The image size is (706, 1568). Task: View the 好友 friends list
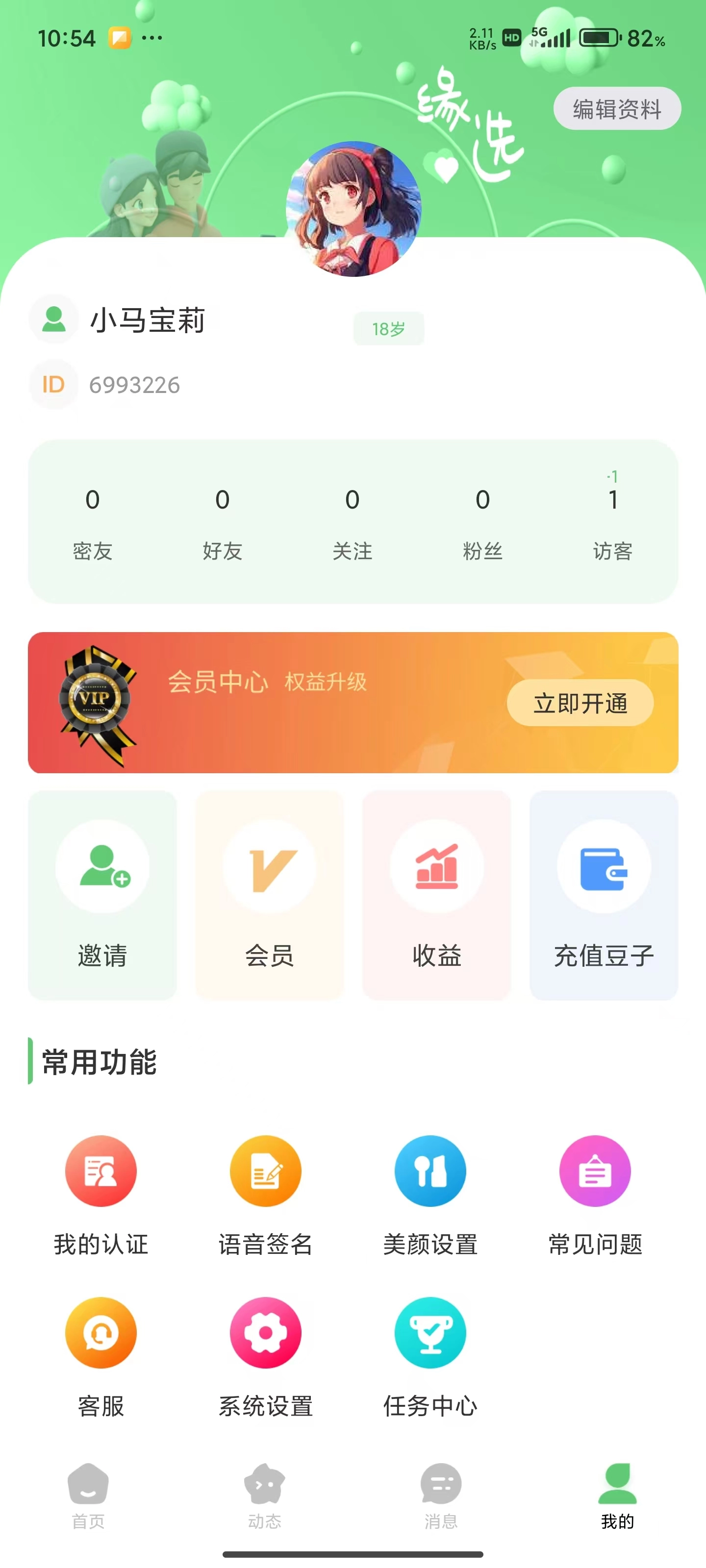pos(222,522)
